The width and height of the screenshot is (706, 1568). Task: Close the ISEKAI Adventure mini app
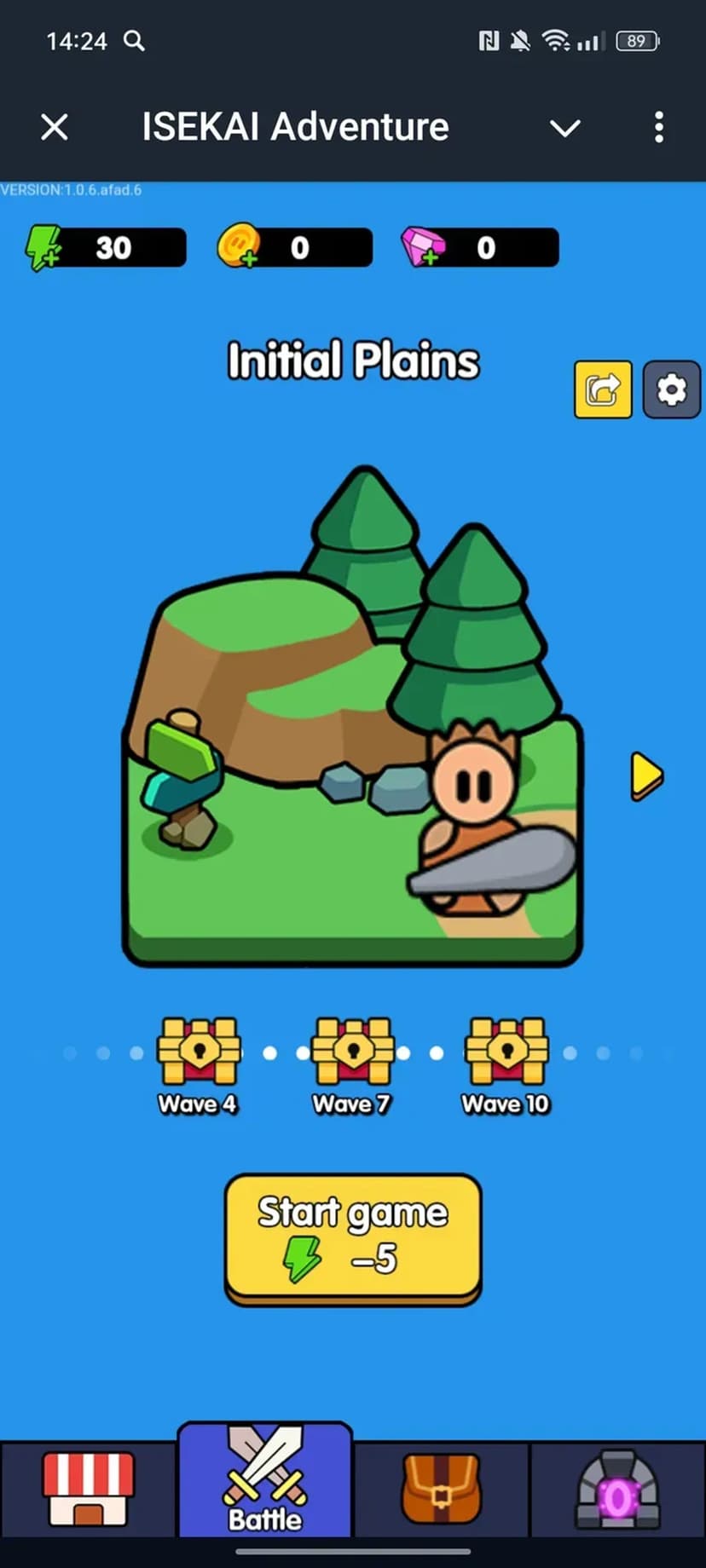[x=55, y=128]
